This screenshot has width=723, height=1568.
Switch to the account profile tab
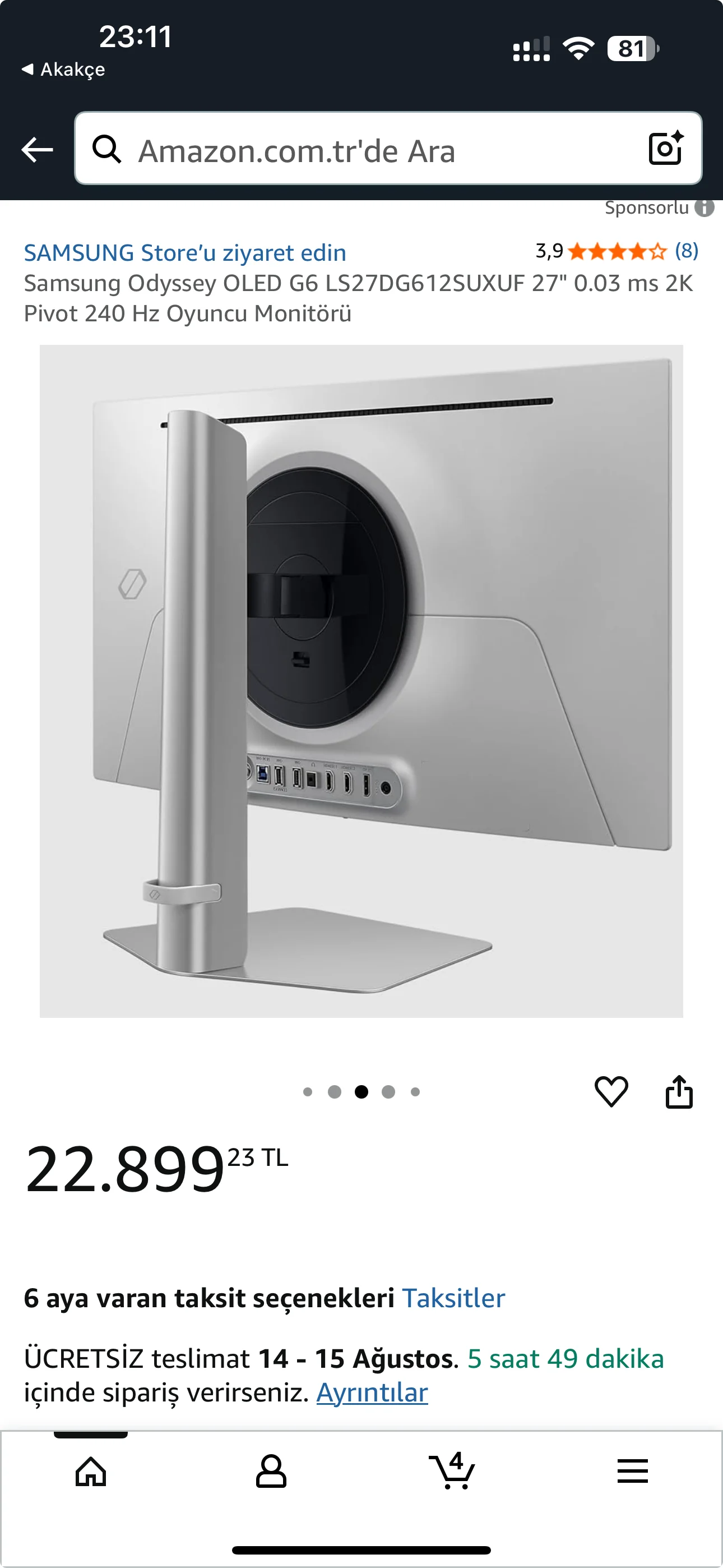(x=271, y=1472)
